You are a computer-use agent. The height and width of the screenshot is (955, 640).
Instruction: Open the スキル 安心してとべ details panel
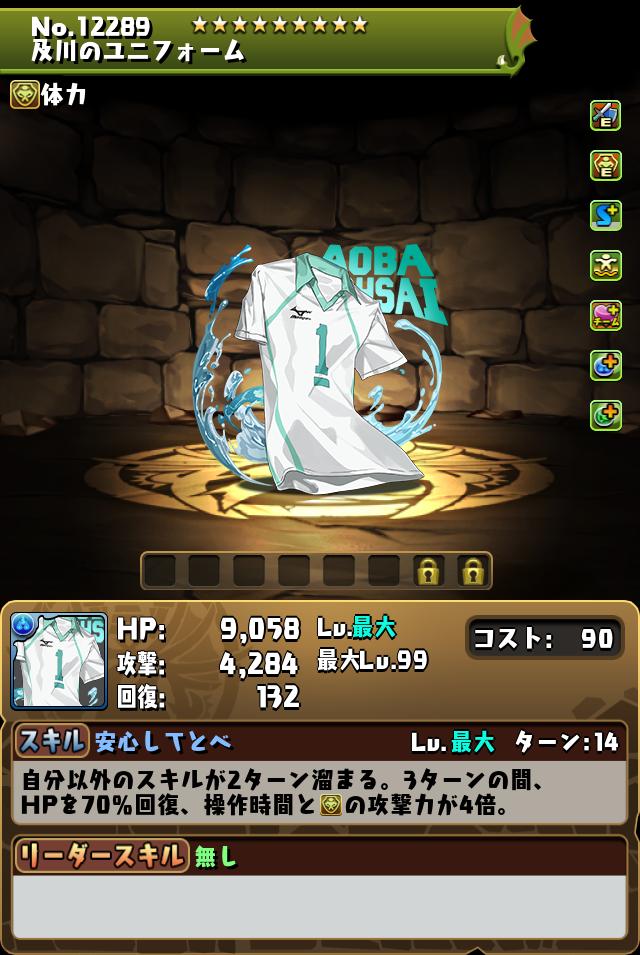tap(320, 778)
